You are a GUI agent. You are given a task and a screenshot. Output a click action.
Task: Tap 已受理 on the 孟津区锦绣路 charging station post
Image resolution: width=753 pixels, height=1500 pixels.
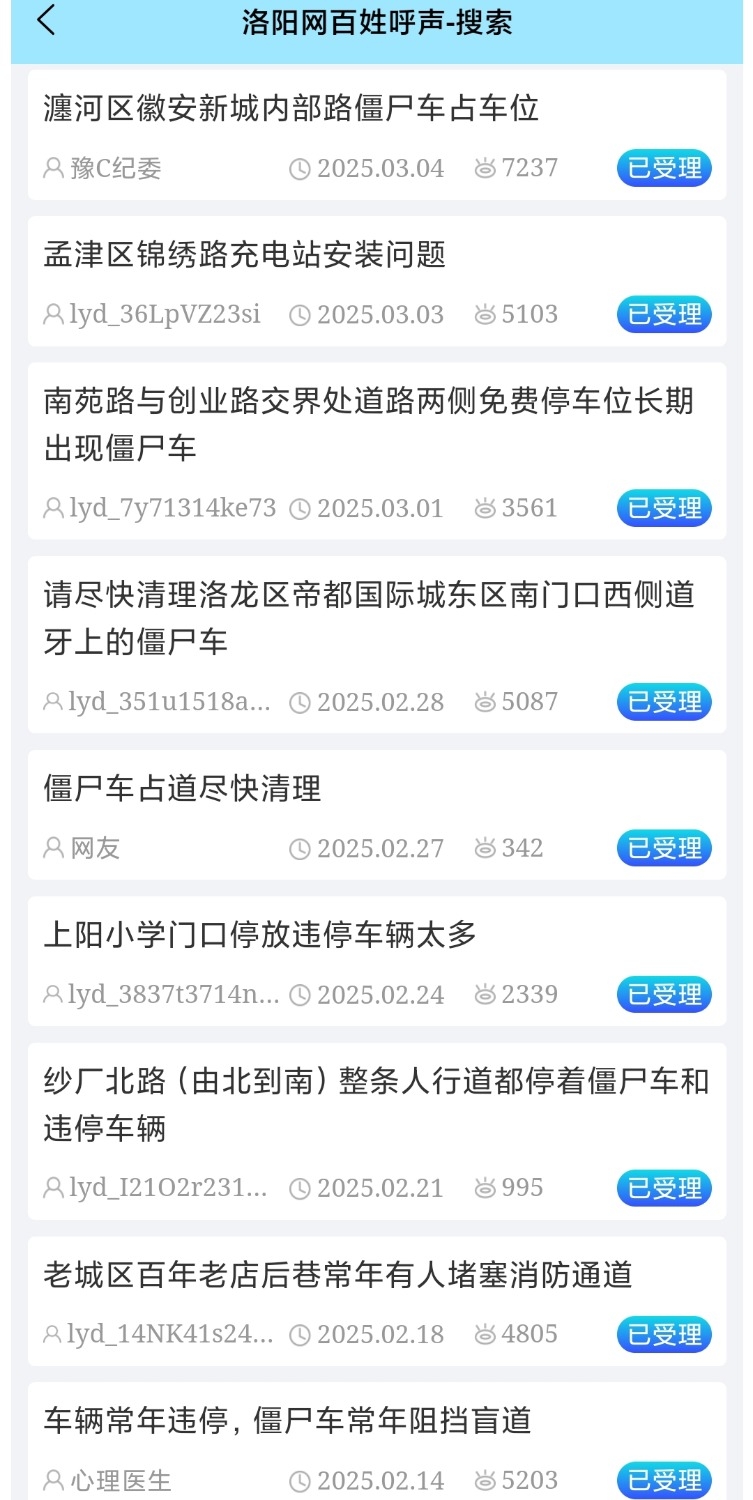663,314
